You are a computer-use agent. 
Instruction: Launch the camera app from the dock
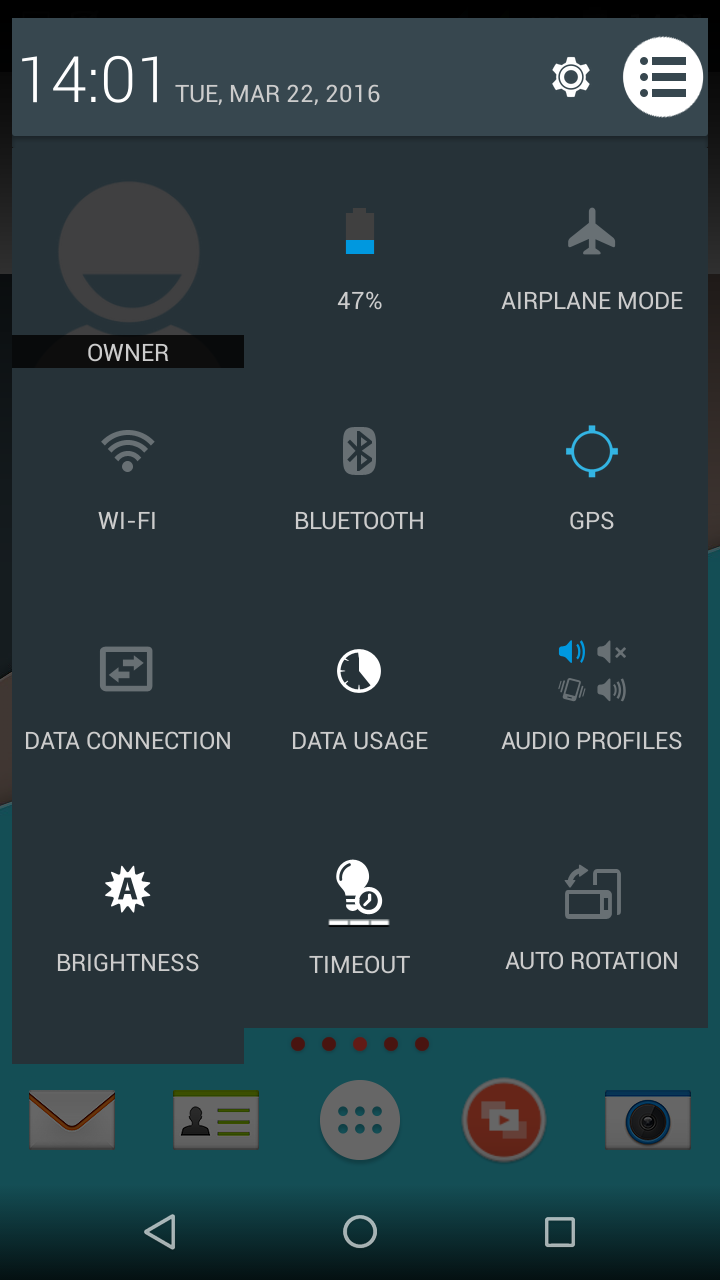click(x=648, y=1120)
